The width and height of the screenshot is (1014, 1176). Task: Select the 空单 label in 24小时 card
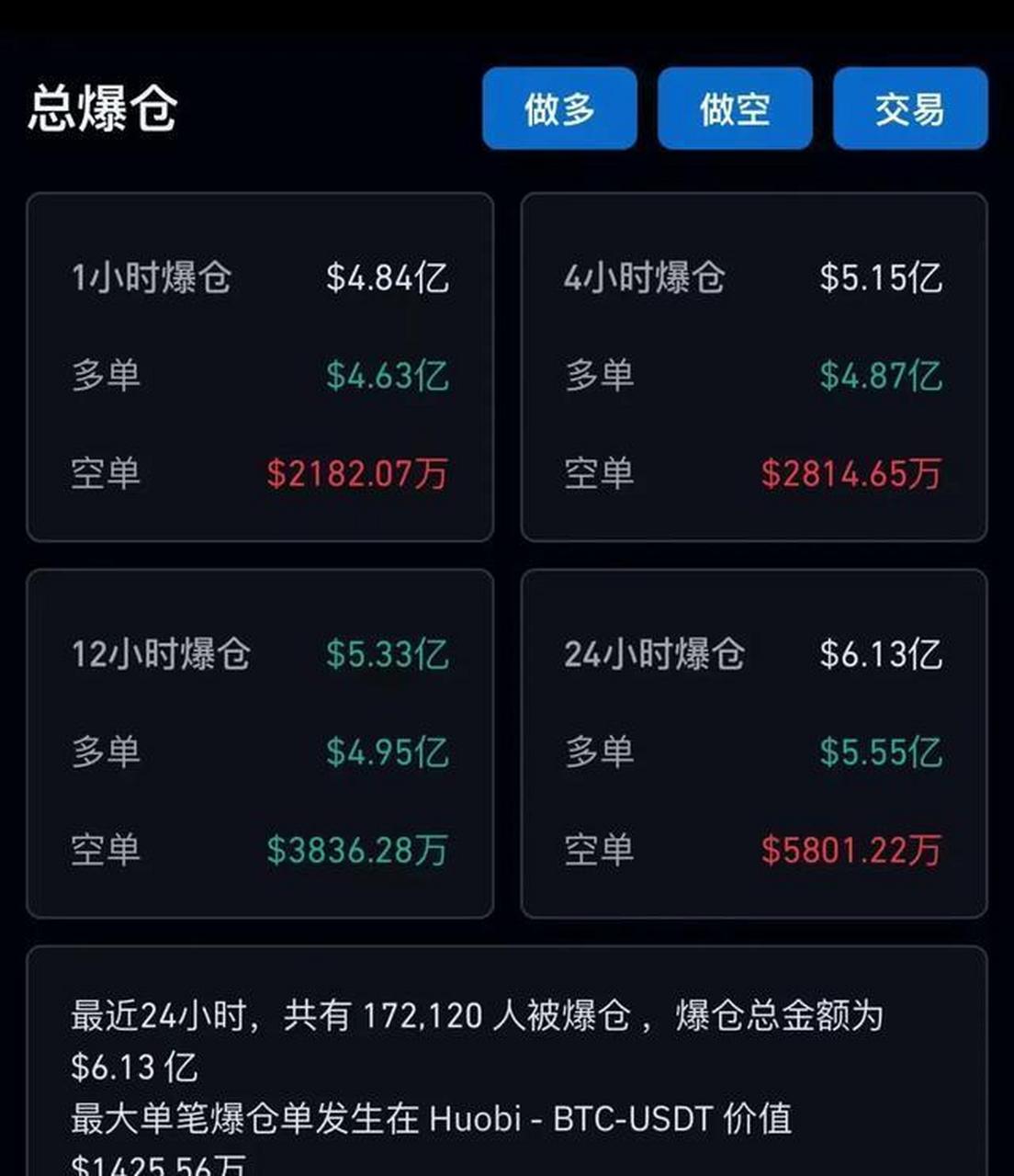coord(598,850)
